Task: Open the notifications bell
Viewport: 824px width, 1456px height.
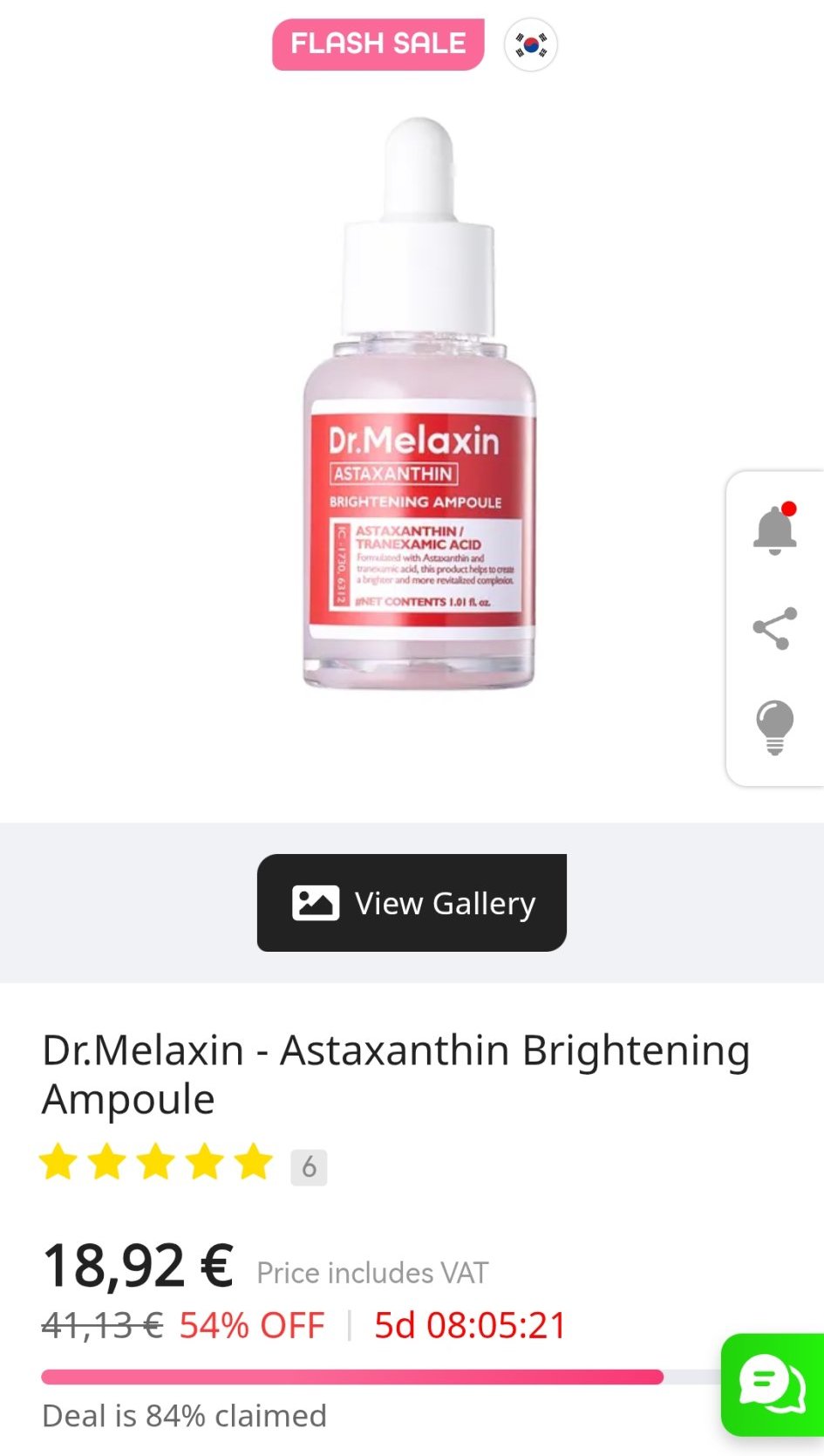Action: coord(774,530)
